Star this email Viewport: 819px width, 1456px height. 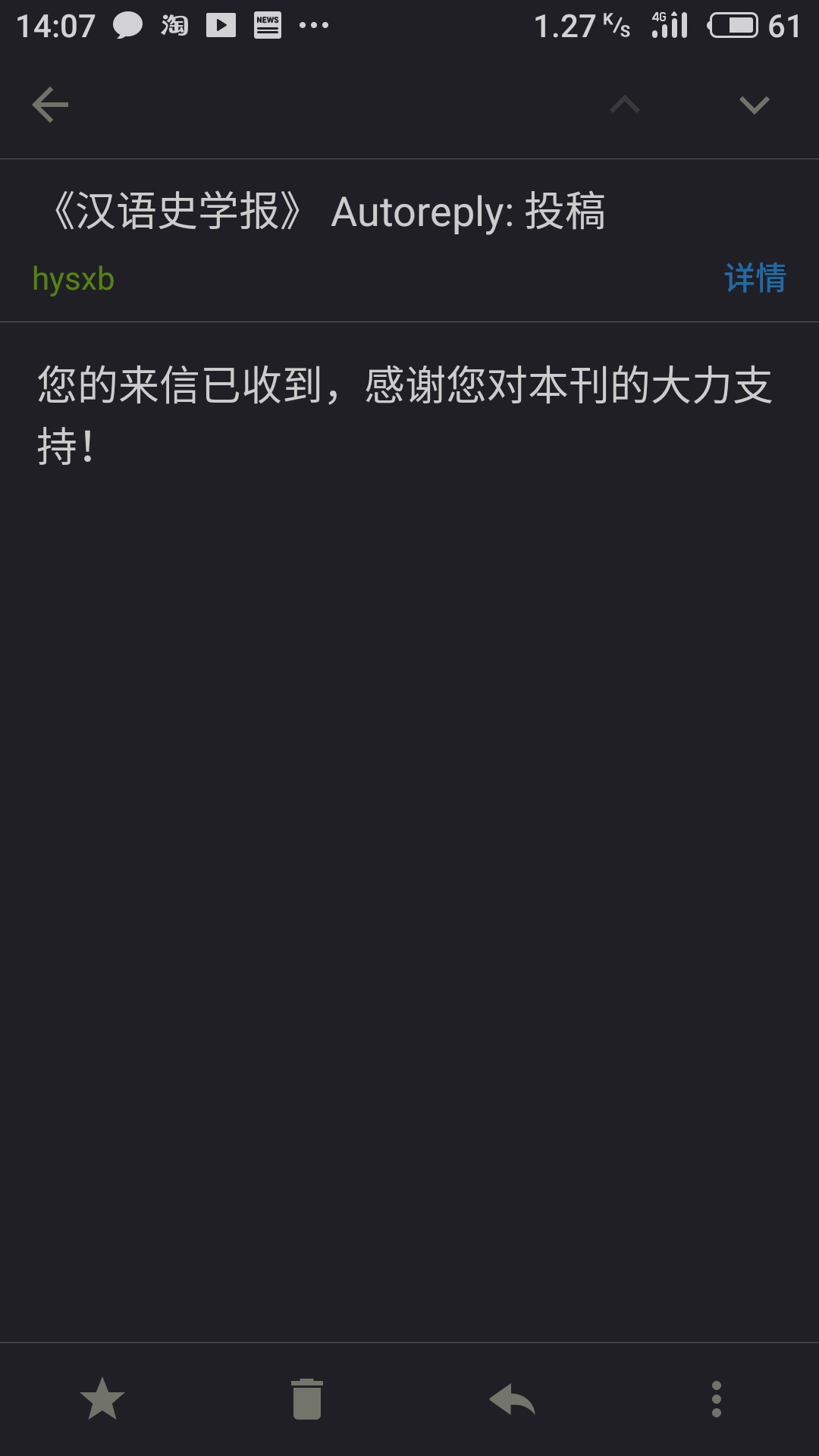[x=102, y=1399]
